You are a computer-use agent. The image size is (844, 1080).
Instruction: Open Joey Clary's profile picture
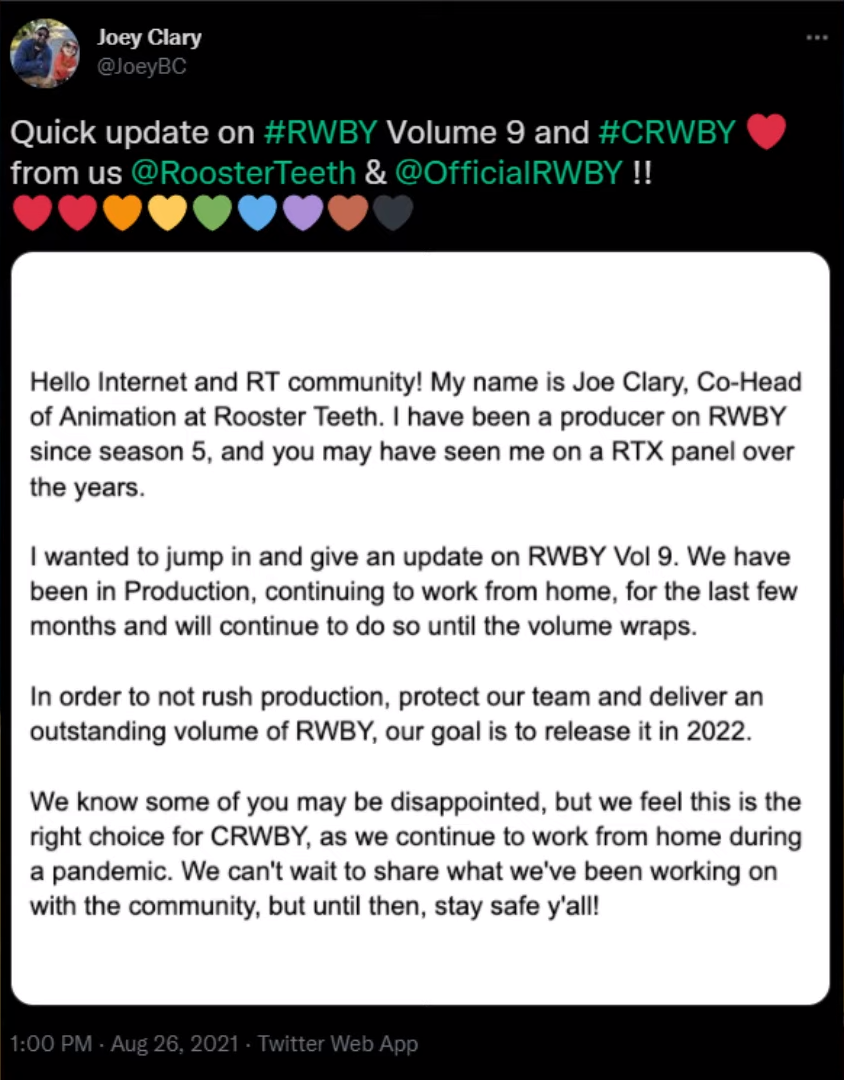[45, 53]
